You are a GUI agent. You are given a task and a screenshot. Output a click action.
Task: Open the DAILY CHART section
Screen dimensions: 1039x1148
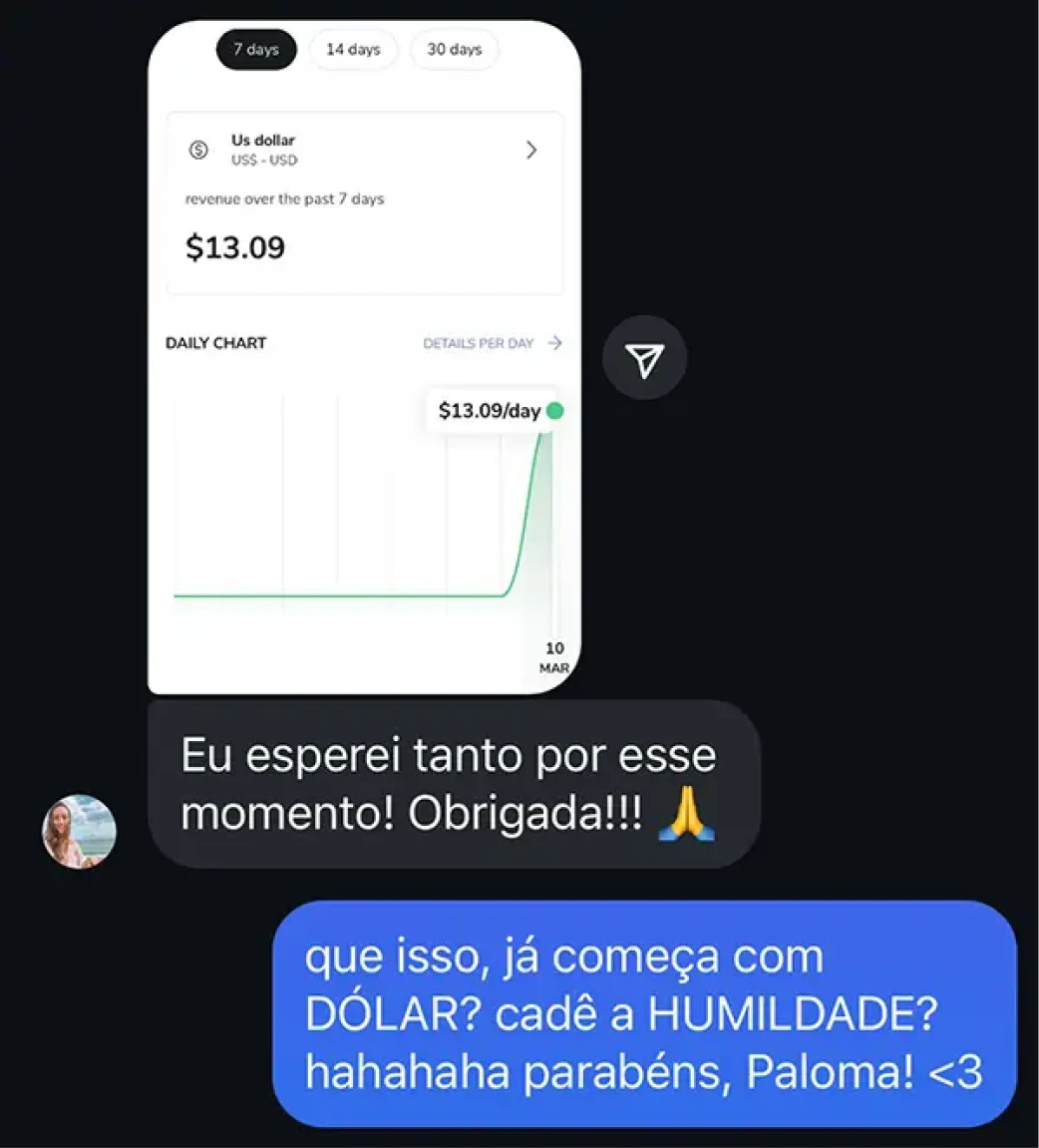[x=215, y=343]
